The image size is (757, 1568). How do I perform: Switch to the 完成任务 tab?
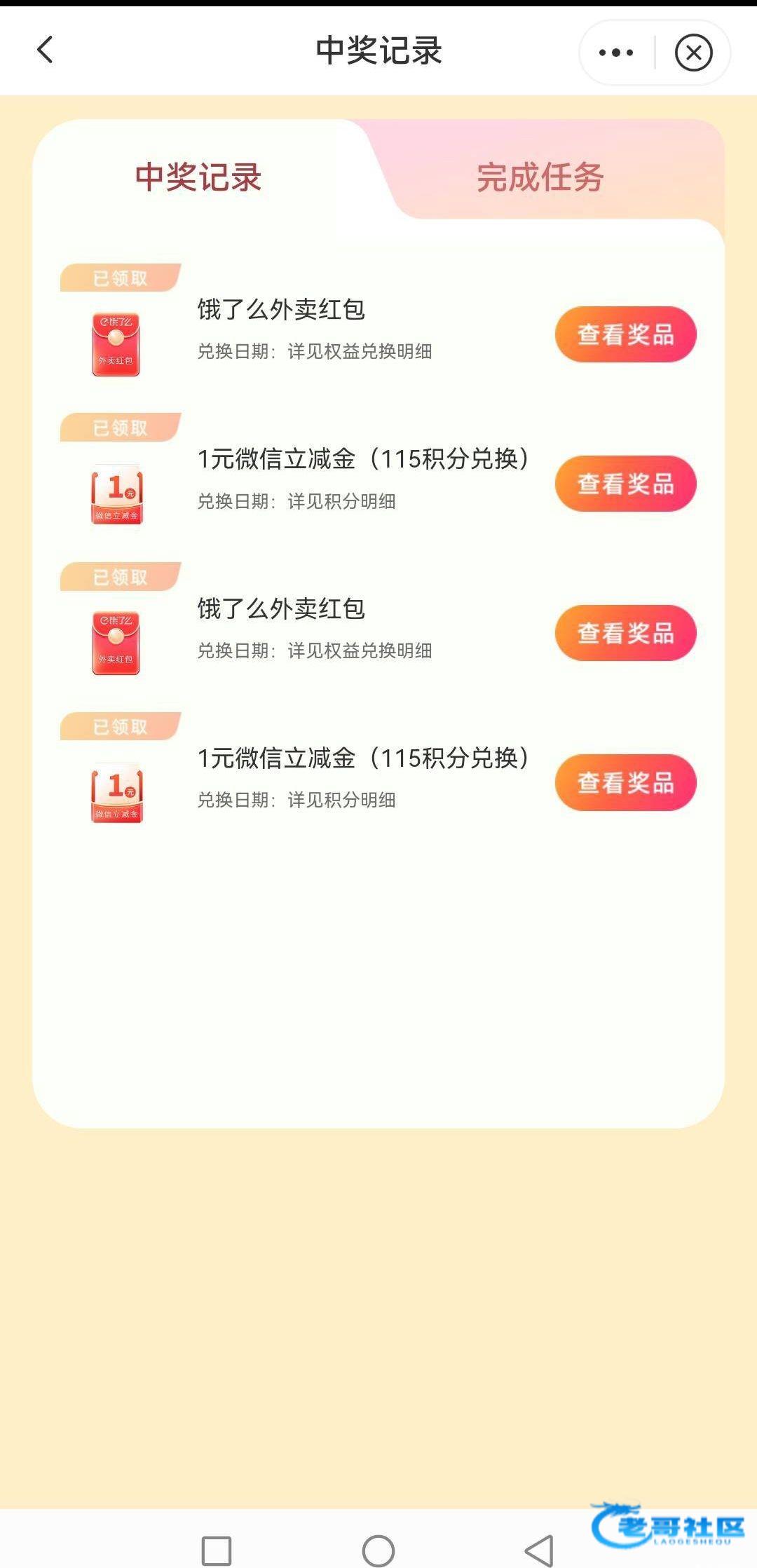540,177
